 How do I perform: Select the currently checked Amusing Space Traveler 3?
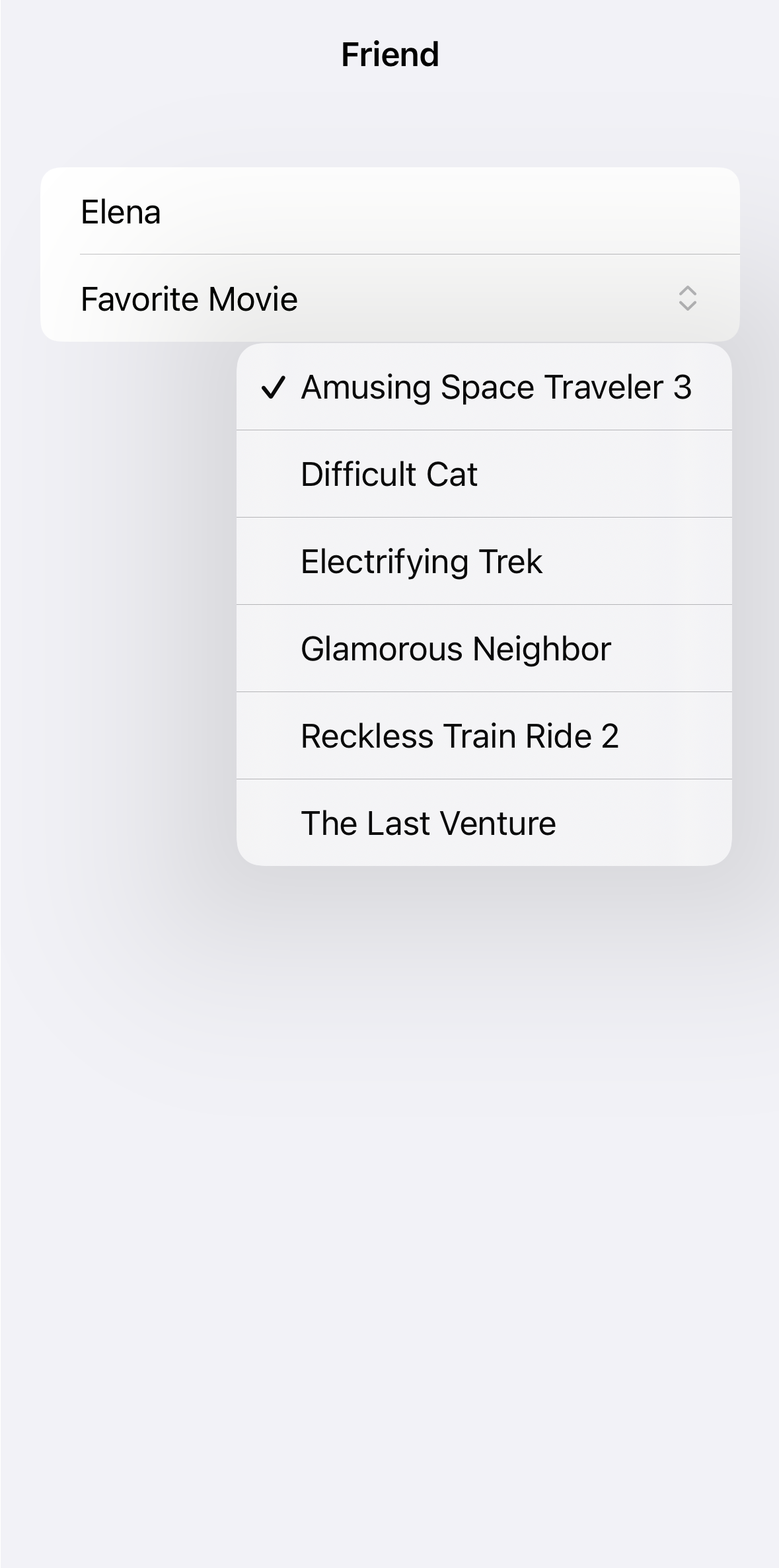pos(498,387)
